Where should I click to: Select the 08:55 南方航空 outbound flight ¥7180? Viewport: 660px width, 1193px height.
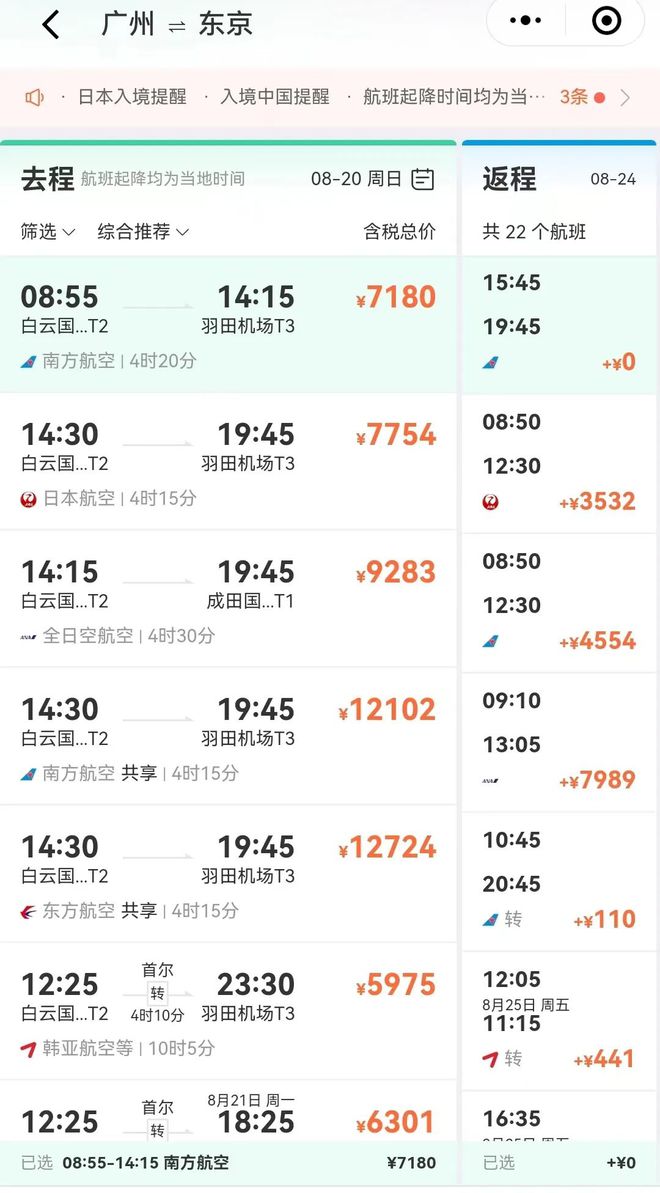[x=228, y=325]
